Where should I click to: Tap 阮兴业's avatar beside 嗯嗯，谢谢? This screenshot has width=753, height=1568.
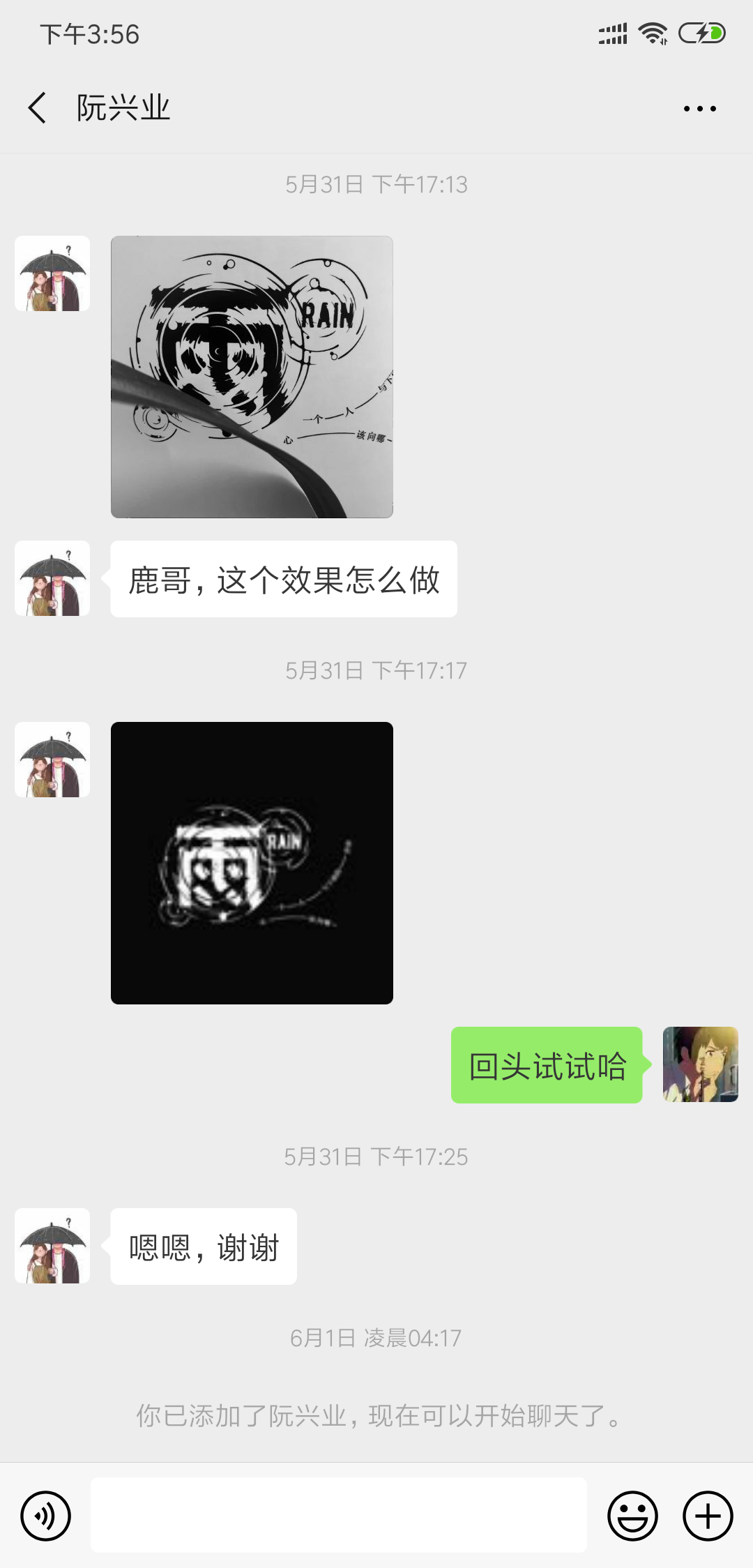[x=52, y=1246]
